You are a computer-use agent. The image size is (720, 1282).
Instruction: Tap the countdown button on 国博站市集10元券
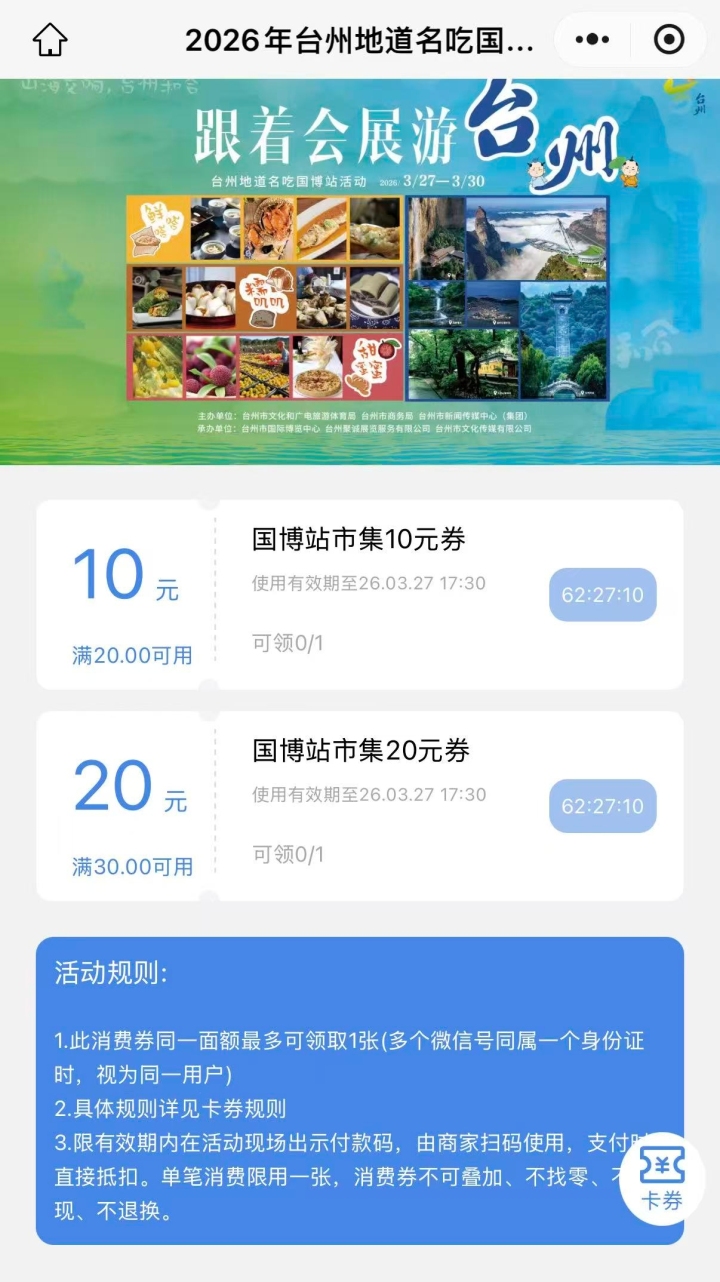tap(602, 595)
